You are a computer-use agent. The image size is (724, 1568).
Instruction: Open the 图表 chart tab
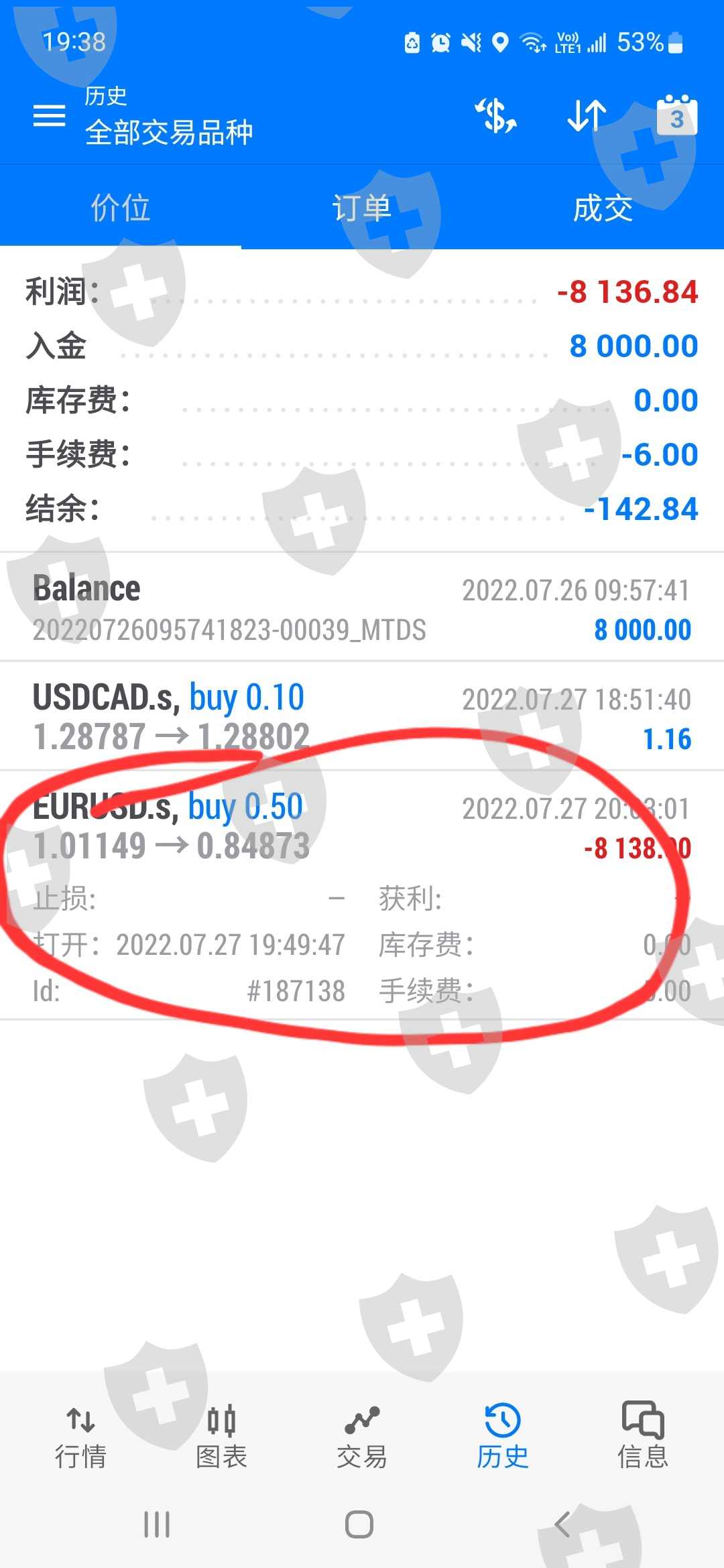221,1437
